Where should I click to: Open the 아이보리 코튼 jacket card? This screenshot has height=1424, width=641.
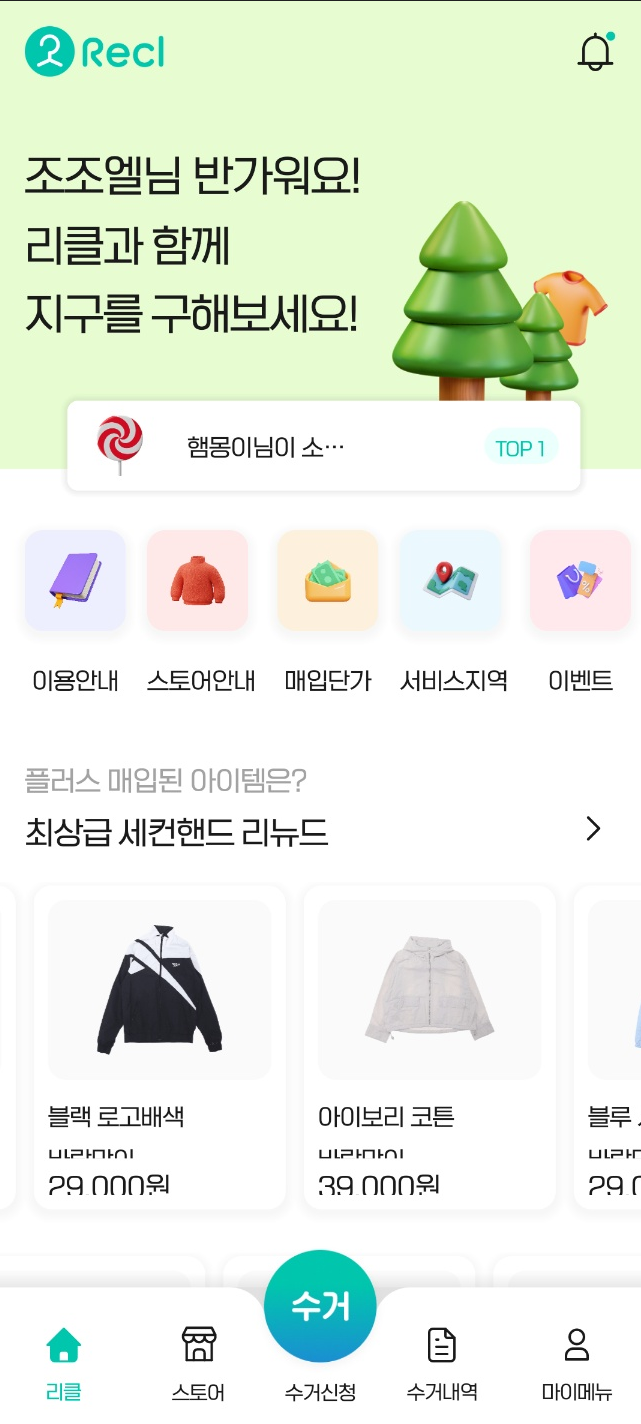pos(430,1045)
